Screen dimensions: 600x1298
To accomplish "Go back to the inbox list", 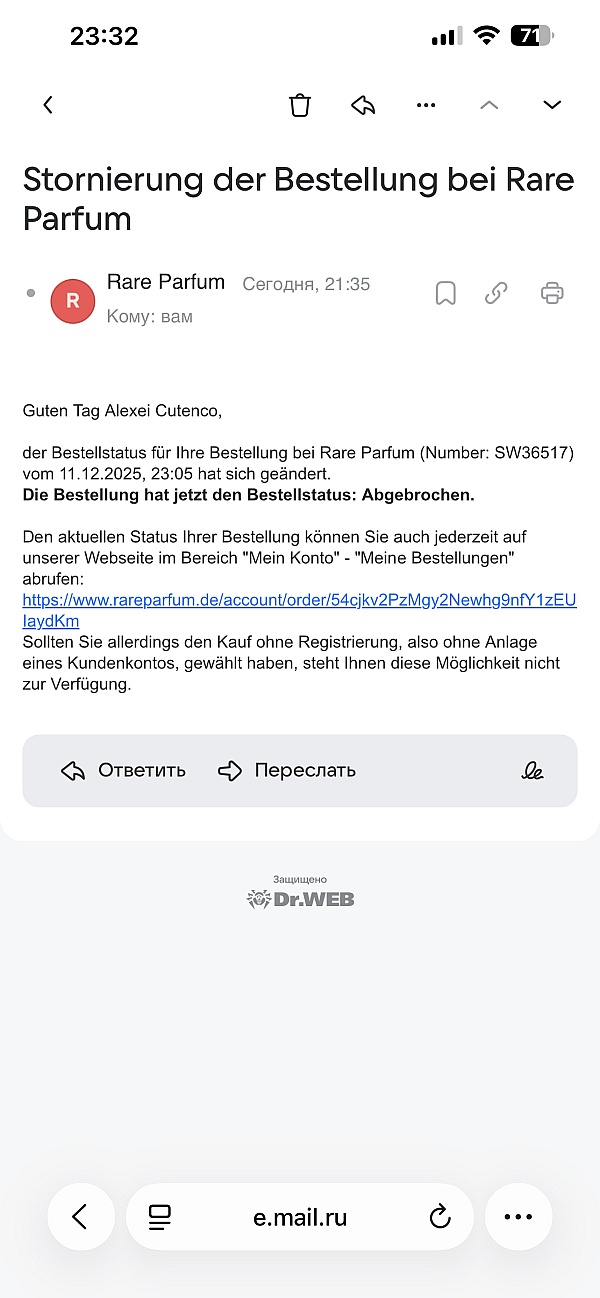I will (48, 105).
